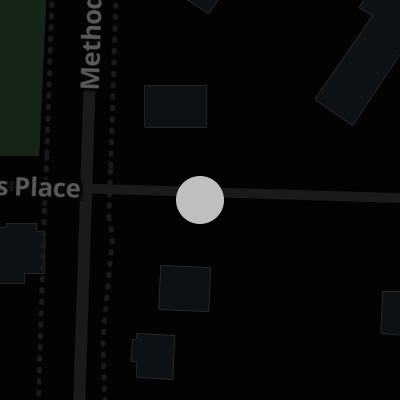Tap the round location marker on the map

point(200,200)
